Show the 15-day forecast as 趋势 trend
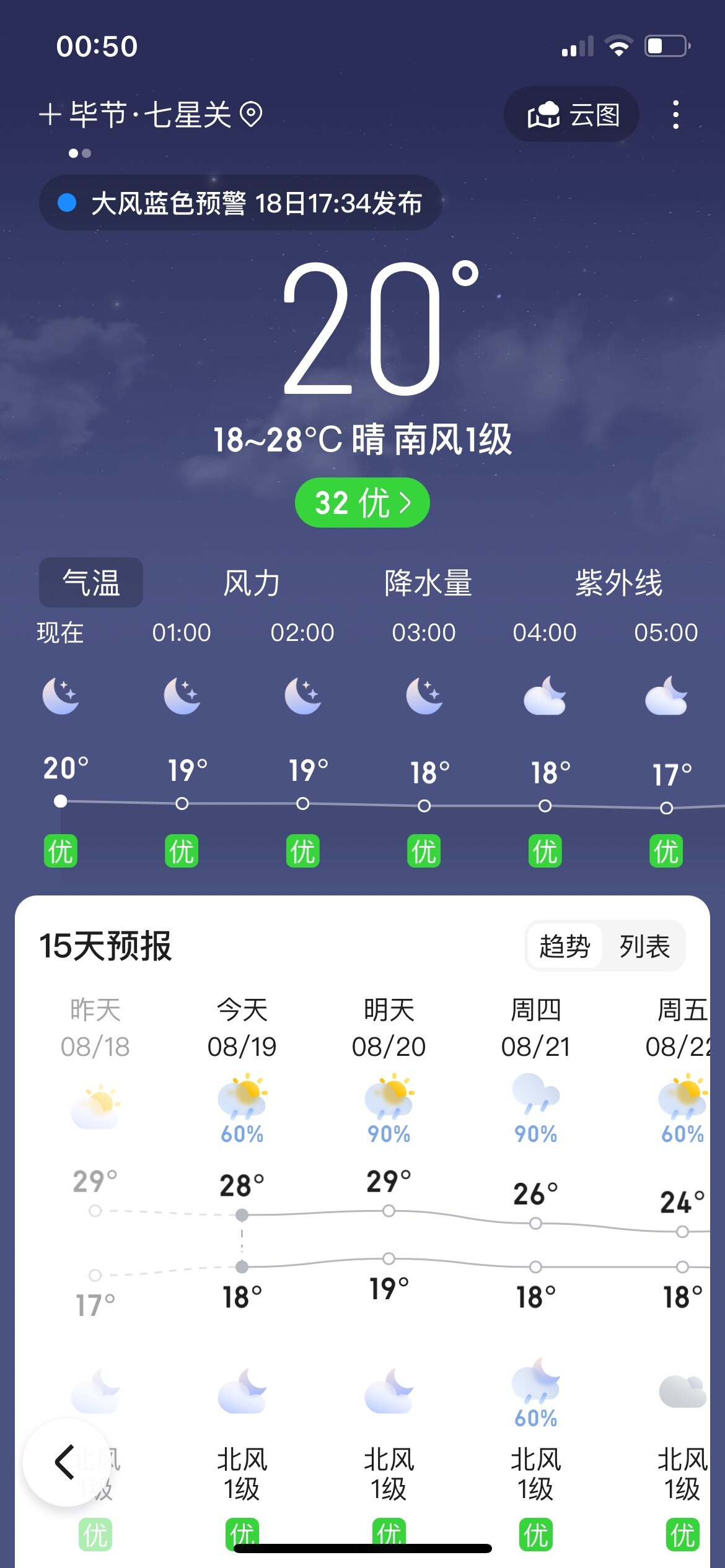The width and height of the screenshot is (725, 1568). pyautogui.click(x=564, y=946)
